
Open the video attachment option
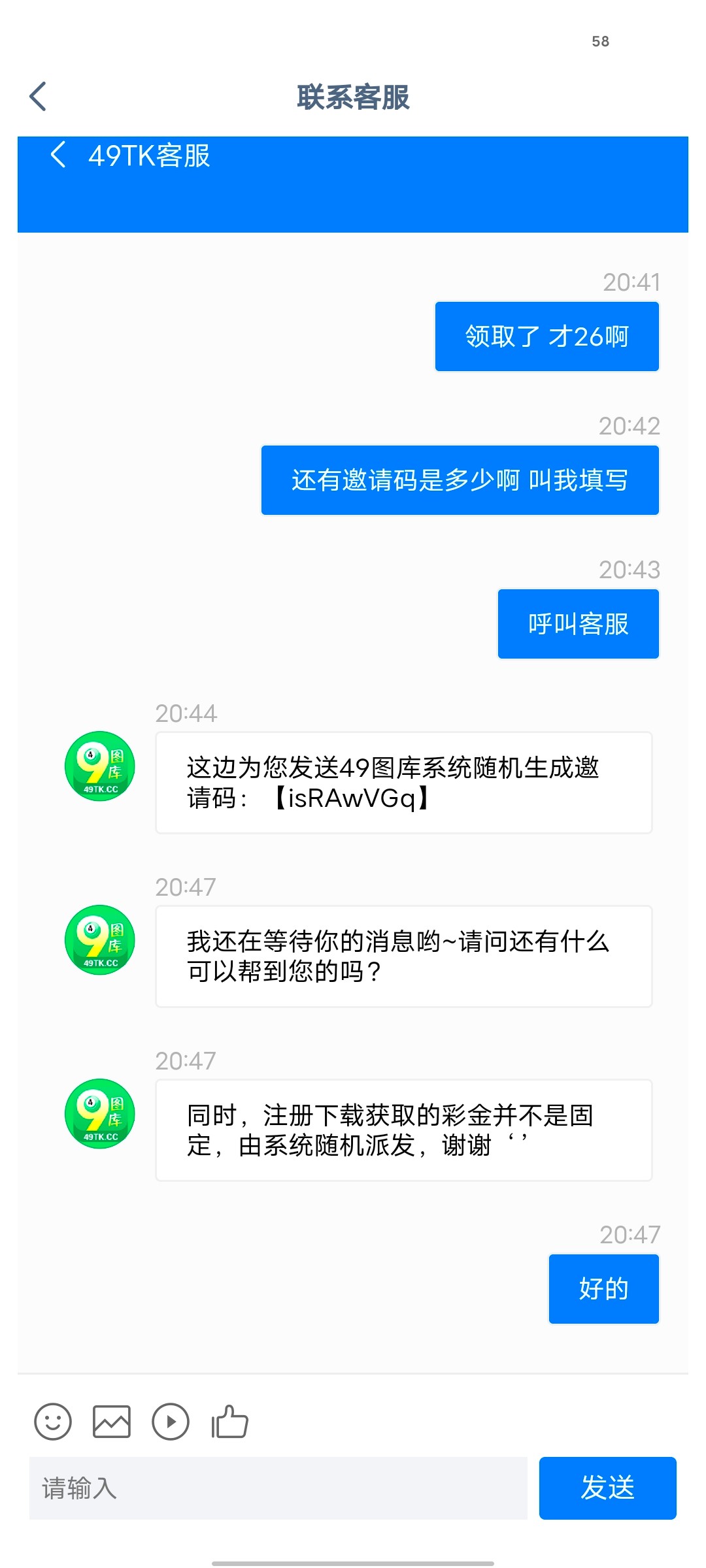(x=171, y=1422)
